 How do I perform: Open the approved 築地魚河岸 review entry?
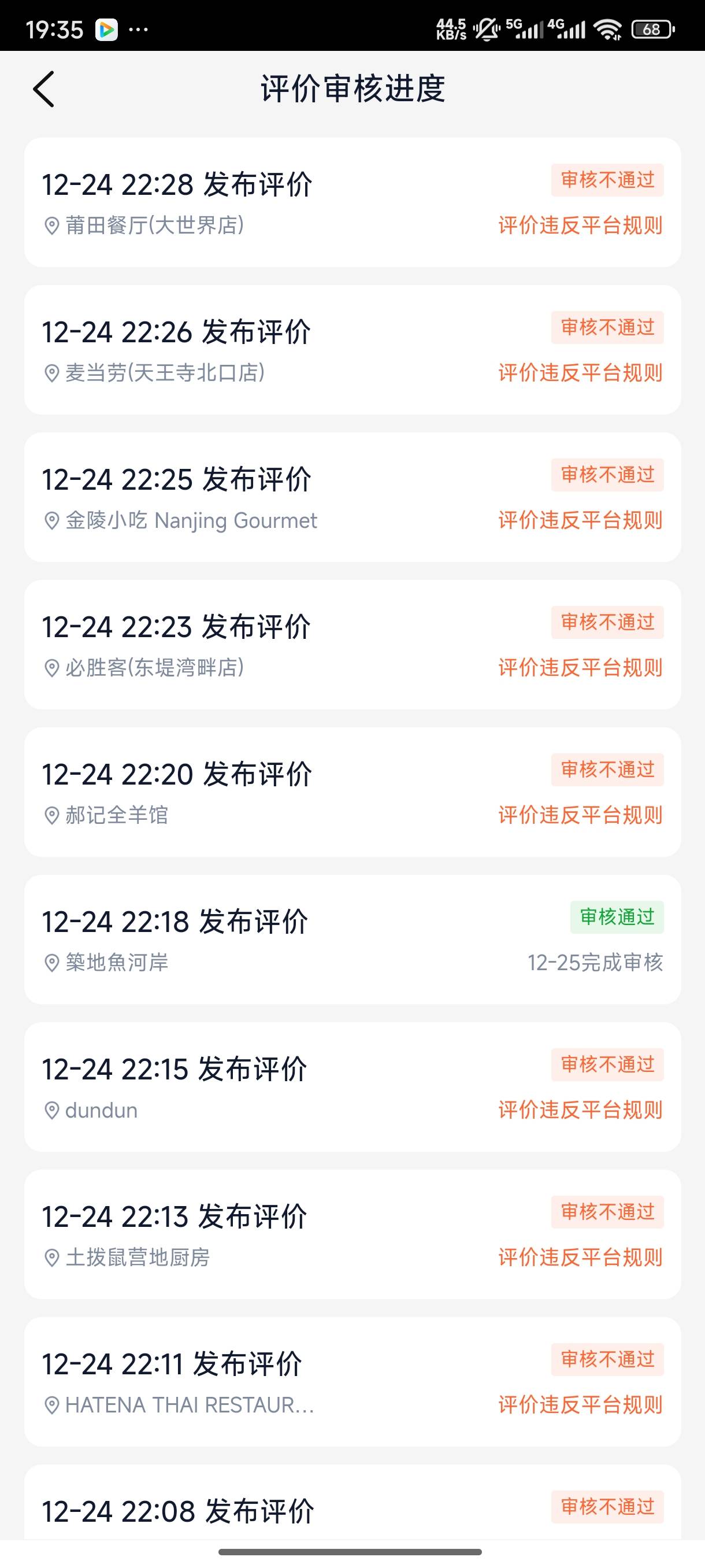[x=352, y=938]
